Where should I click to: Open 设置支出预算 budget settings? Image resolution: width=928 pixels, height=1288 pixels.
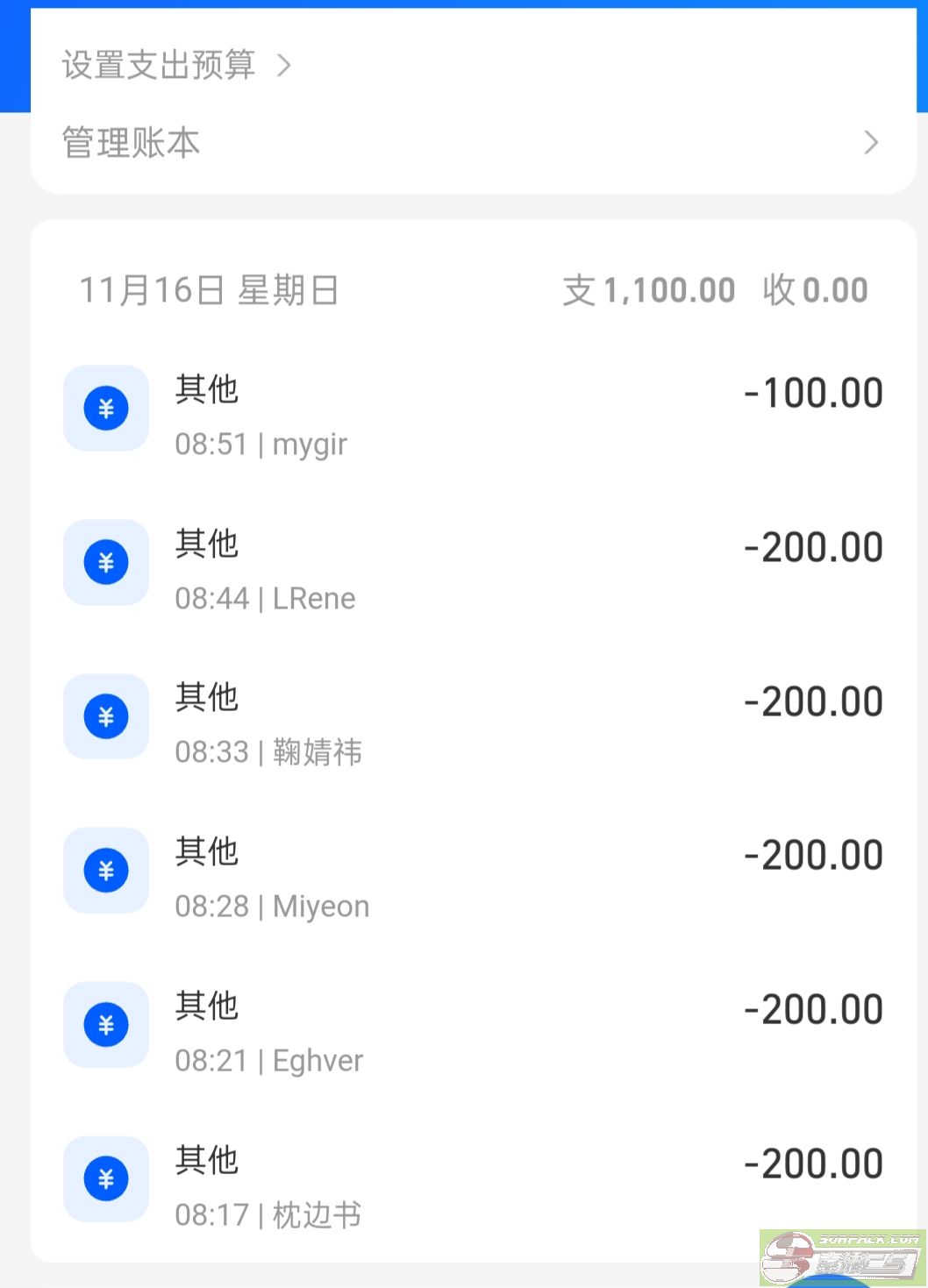point(175,65)
